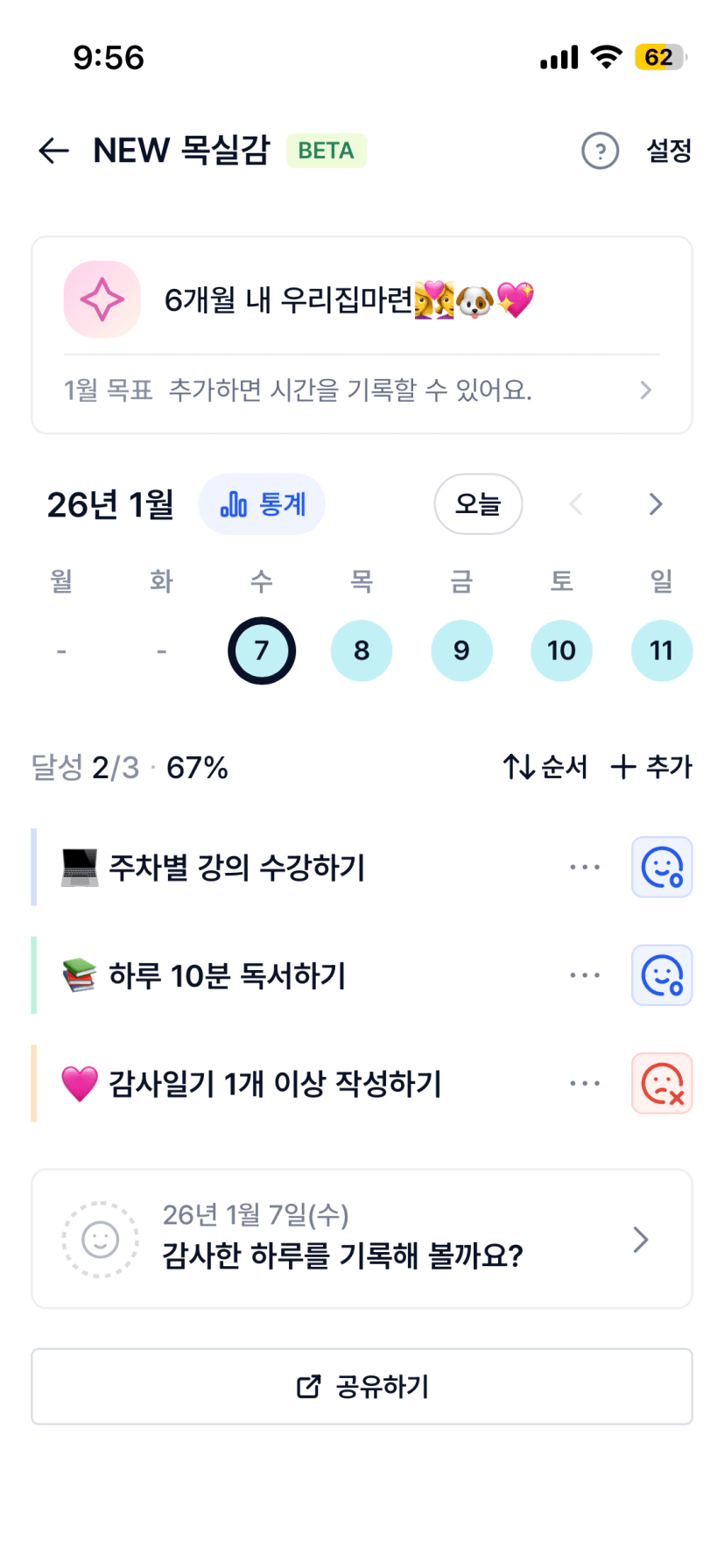Jump to 오늘 today
Viewport: 724px width, 1568px height.
point(478,504)
